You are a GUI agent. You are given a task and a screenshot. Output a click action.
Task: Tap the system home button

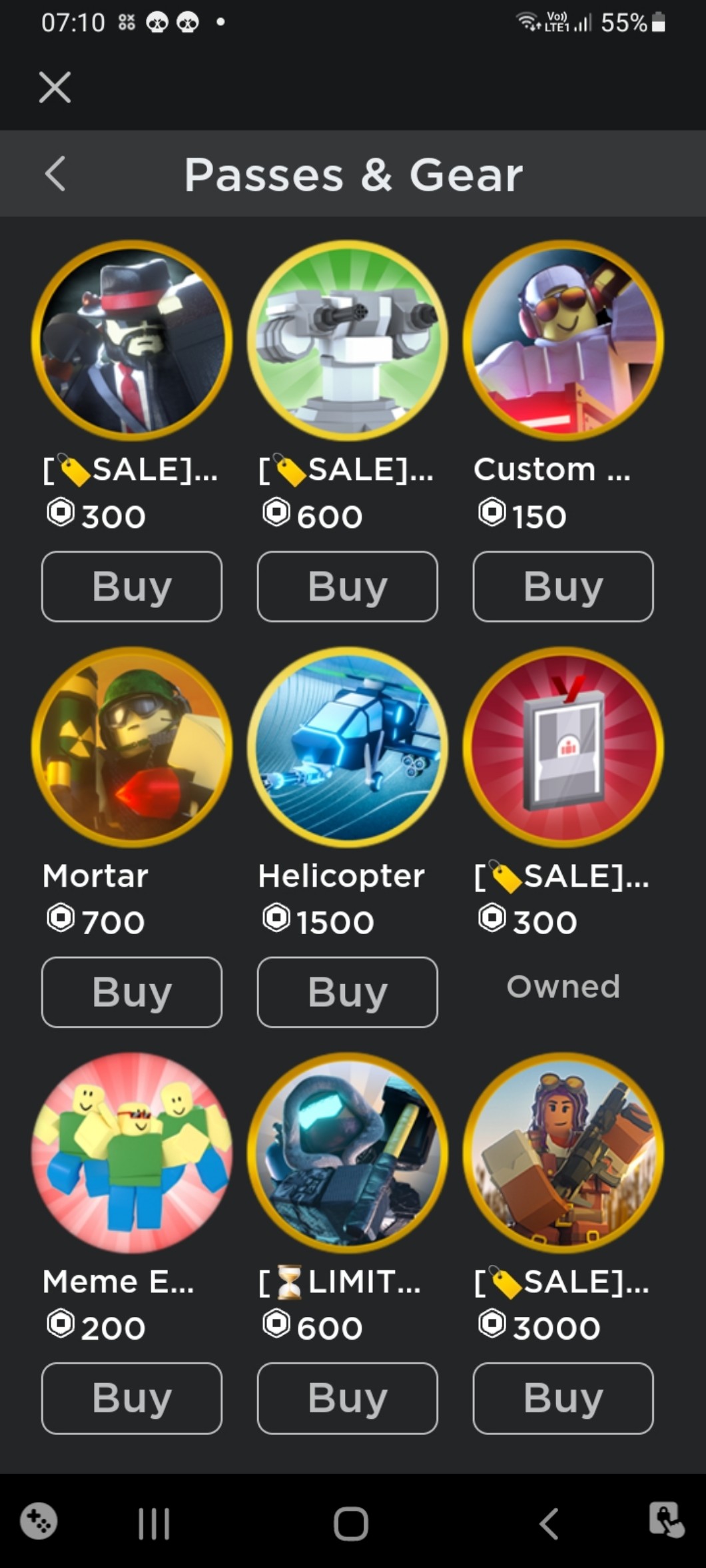pos(351,1523)
